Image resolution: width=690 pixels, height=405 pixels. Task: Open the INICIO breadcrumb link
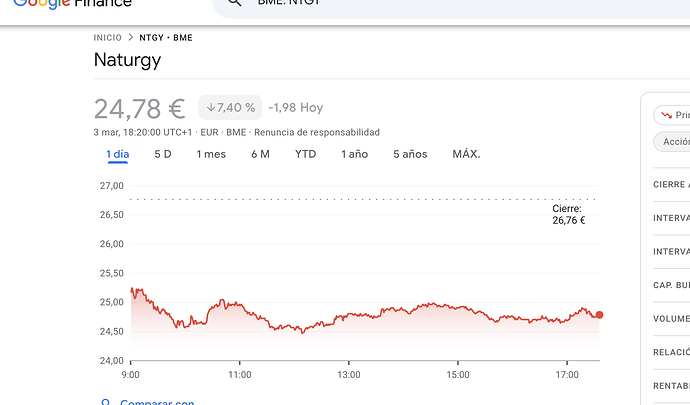pyautogui.click(x=107, y=38)
